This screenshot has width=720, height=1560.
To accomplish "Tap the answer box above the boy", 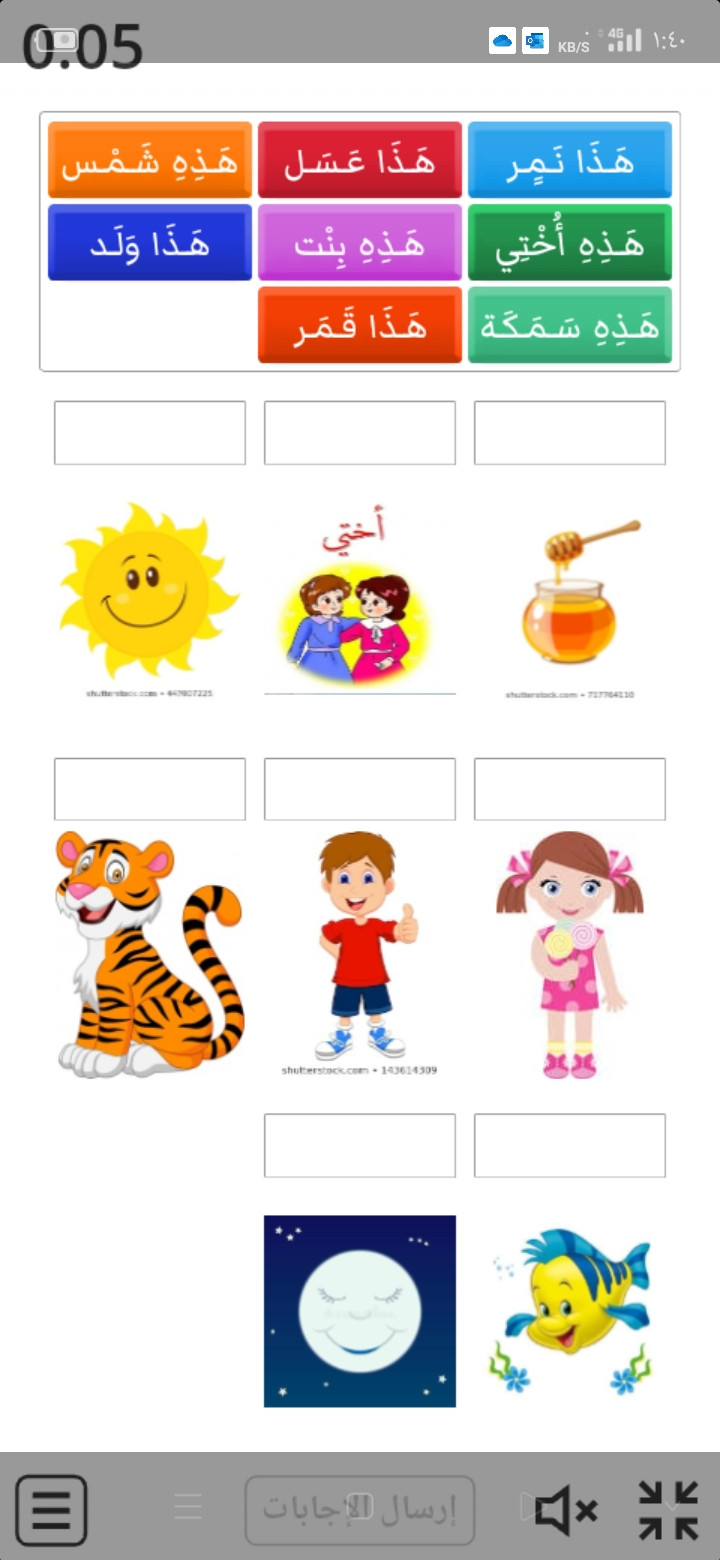I will pos(360,789).
